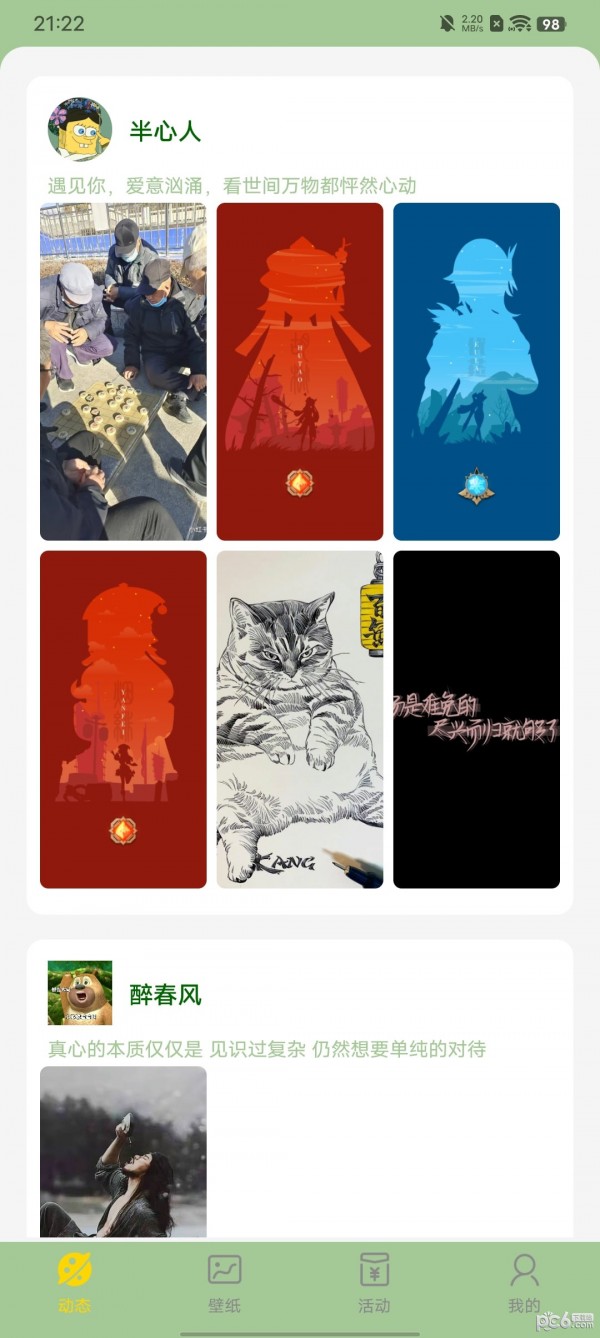Open the cat sketch image
600x1338 pixels.
300,719
